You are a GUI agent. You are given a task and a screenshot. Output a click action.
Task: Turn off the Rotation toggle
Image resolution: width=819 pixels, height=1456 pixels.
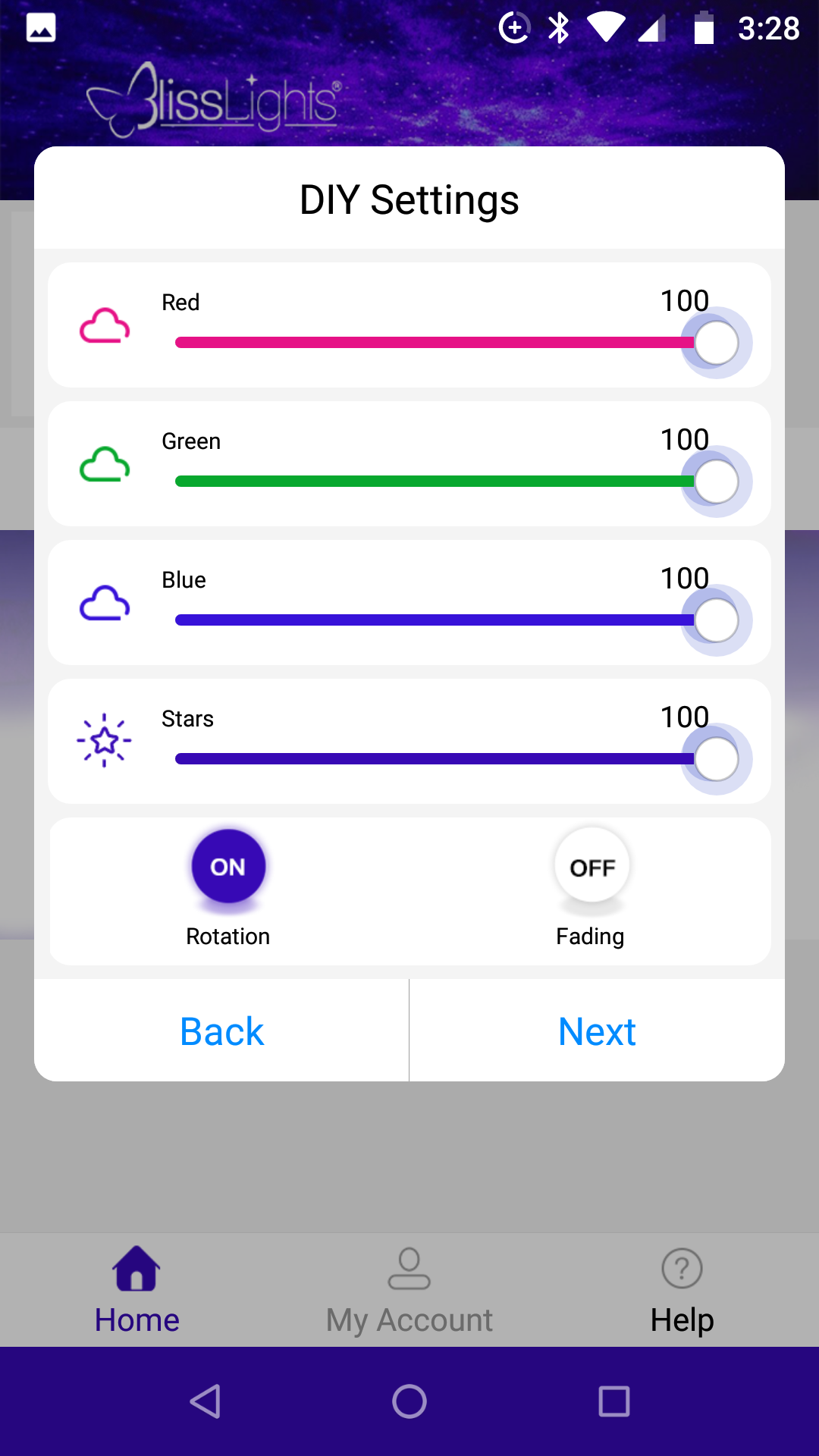point(228,867)
